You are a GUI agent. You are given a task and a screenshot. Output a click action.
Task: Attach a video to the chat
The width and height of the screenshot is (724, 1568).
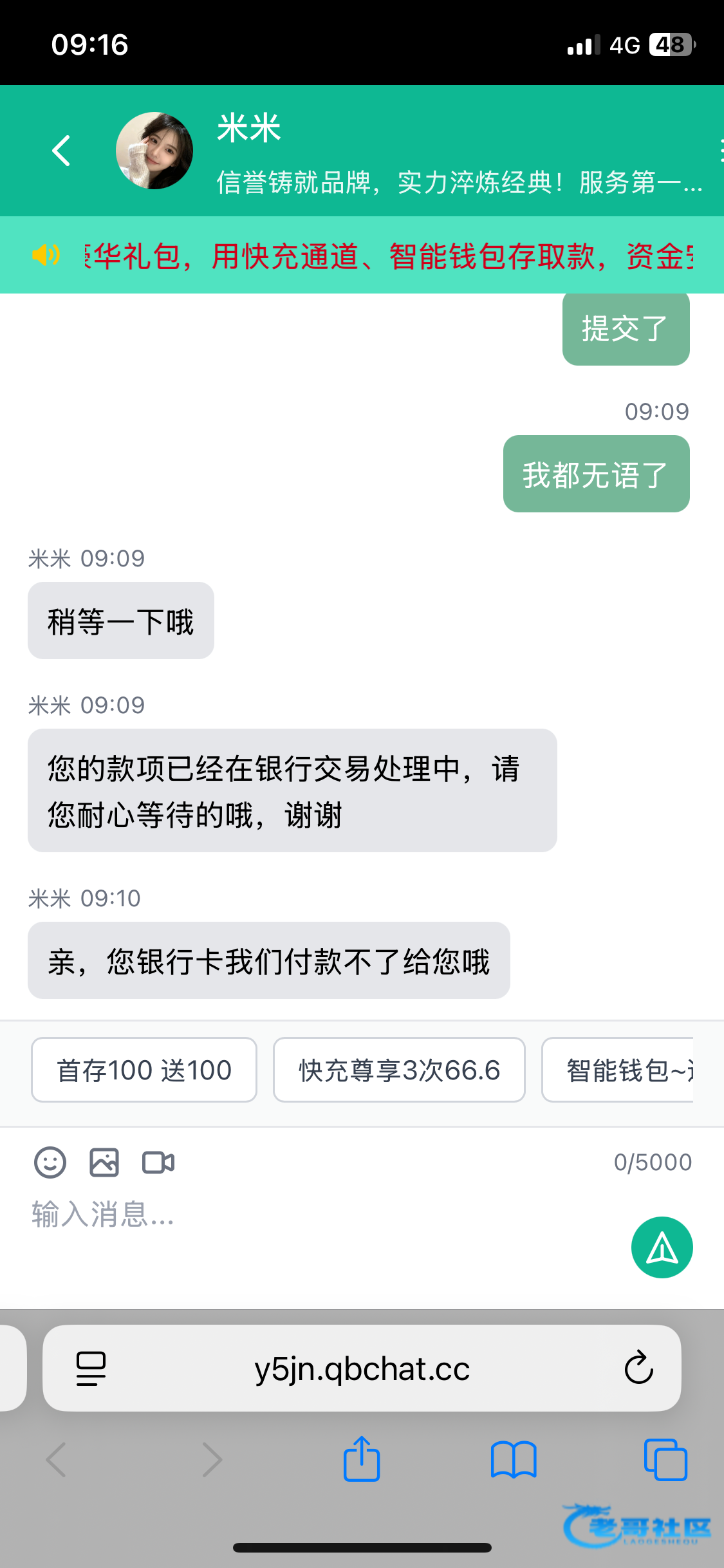pyautogui.click(x=158, y=1162)
